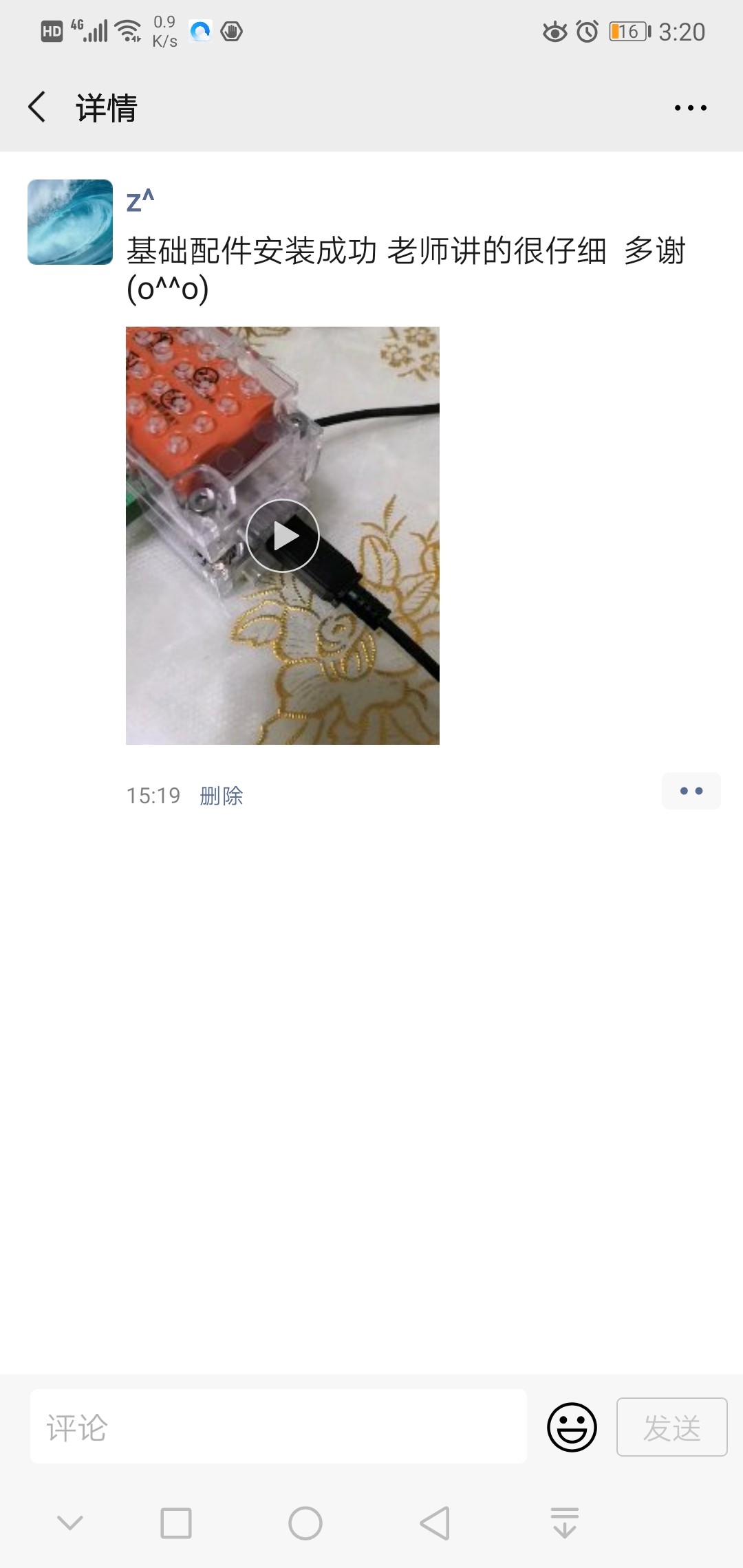Open like/comment popup with two-dot button
The height and width of the screenshot is (1568, 743).
point(691,791)
